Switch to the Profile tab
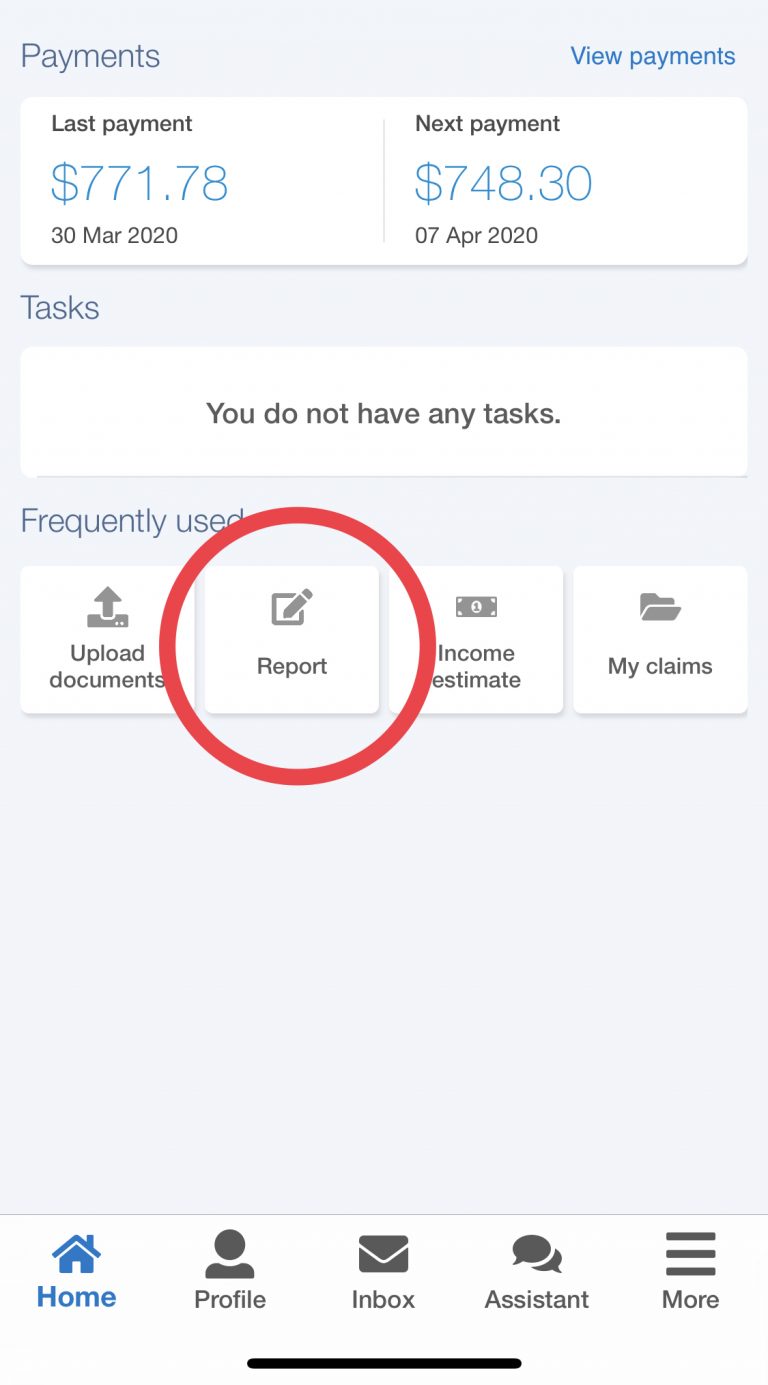Screen dimensions: 768x1385 pos(230,1272)
